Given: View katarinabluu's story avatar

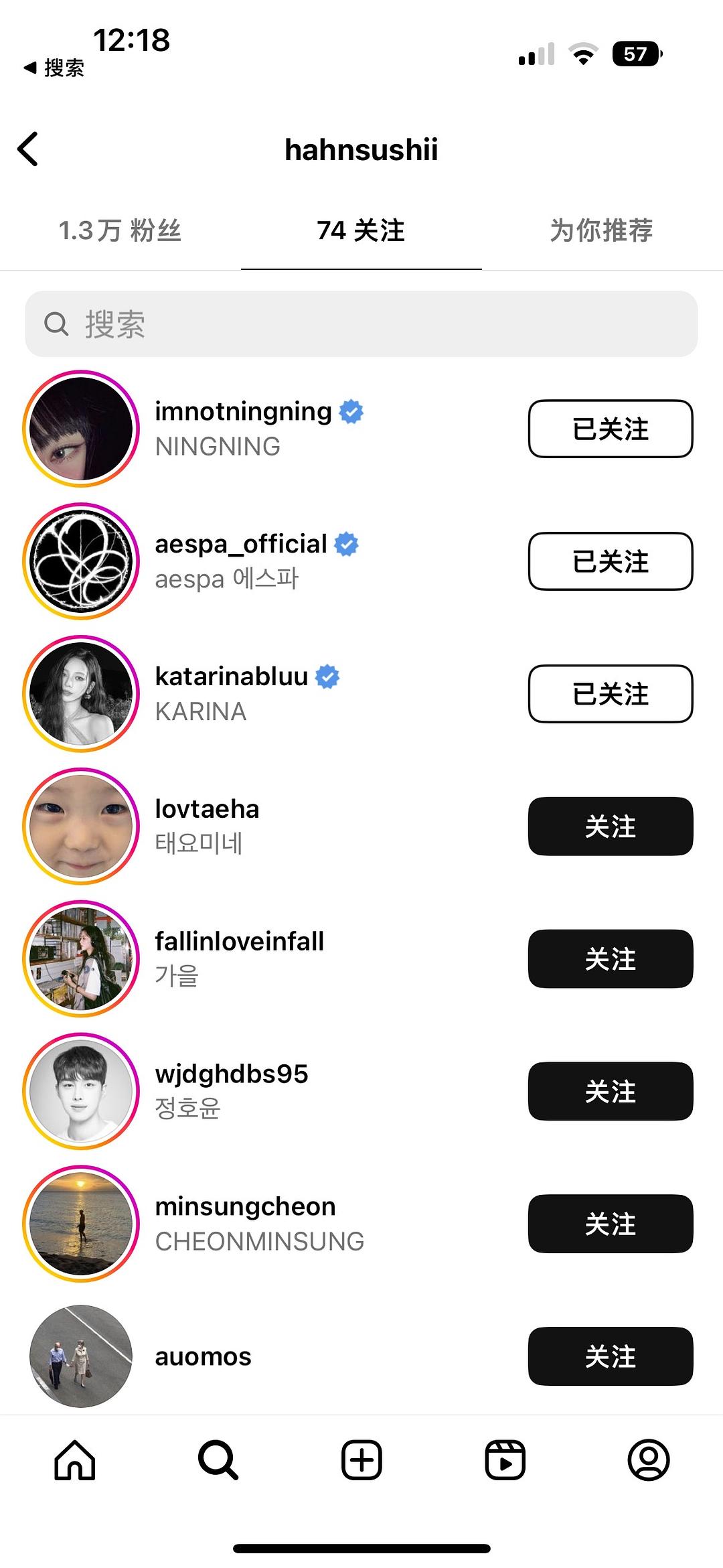Looking at the screenshot, I should (81, 694).
